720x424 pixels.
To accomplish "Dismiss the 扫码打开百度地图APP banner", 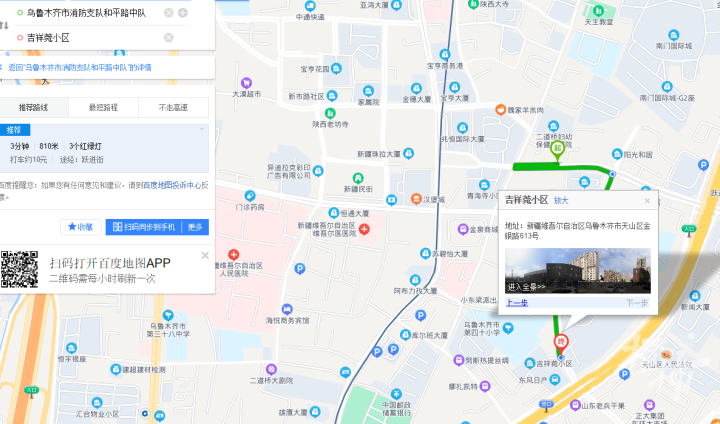I will (204, 255).
